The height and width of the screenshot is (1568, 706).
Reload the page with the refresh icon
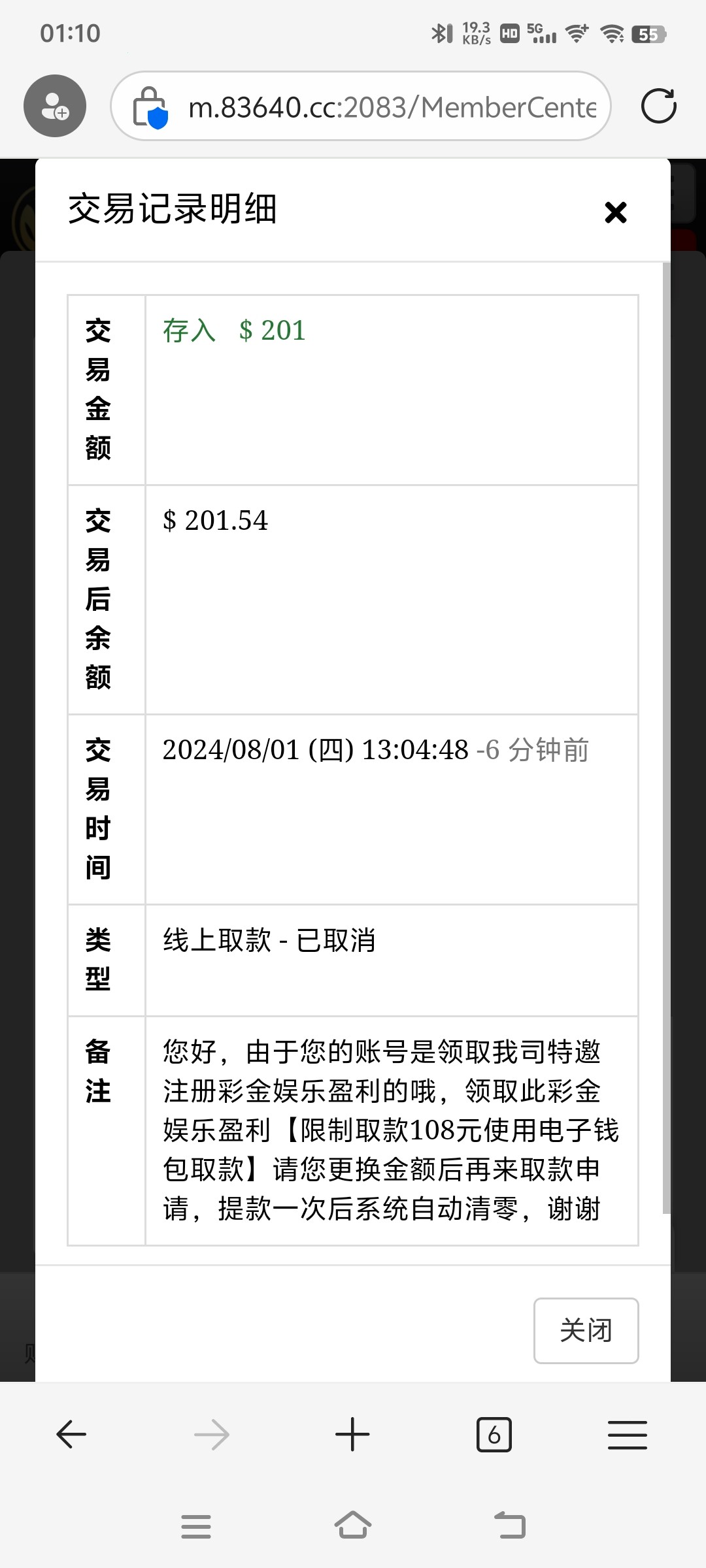pyautogui.click(x=658, y=106)
